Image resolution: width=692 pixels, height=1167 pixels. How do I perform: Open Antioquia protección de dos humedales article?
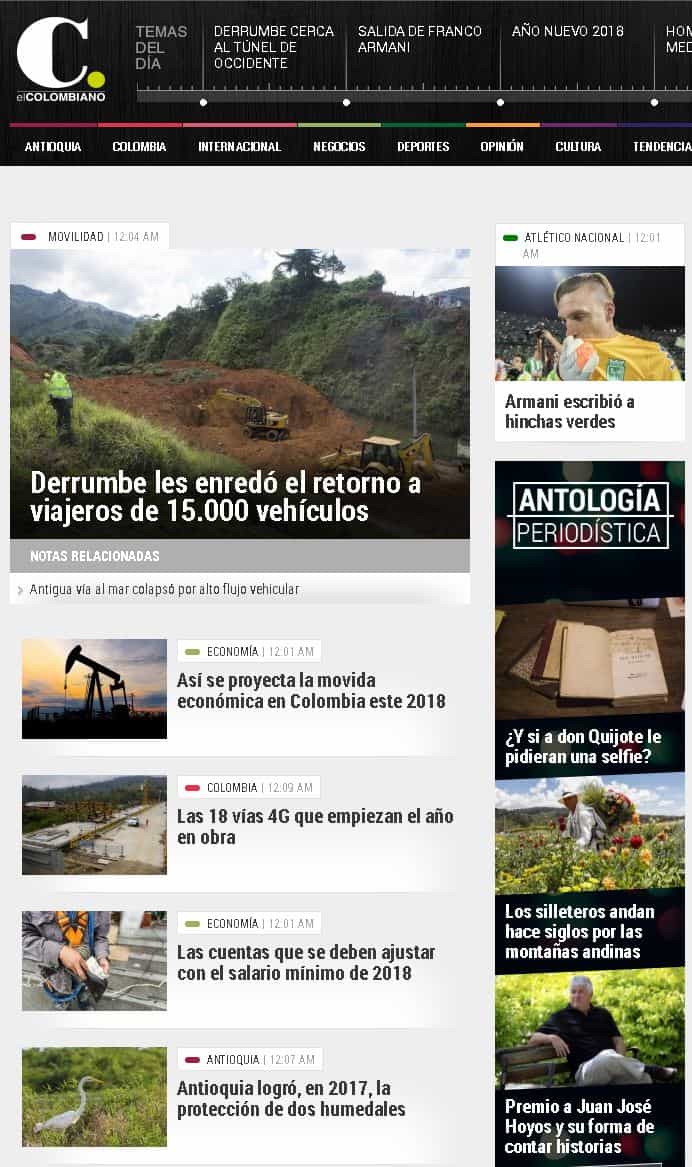[x=291, y=1099]
